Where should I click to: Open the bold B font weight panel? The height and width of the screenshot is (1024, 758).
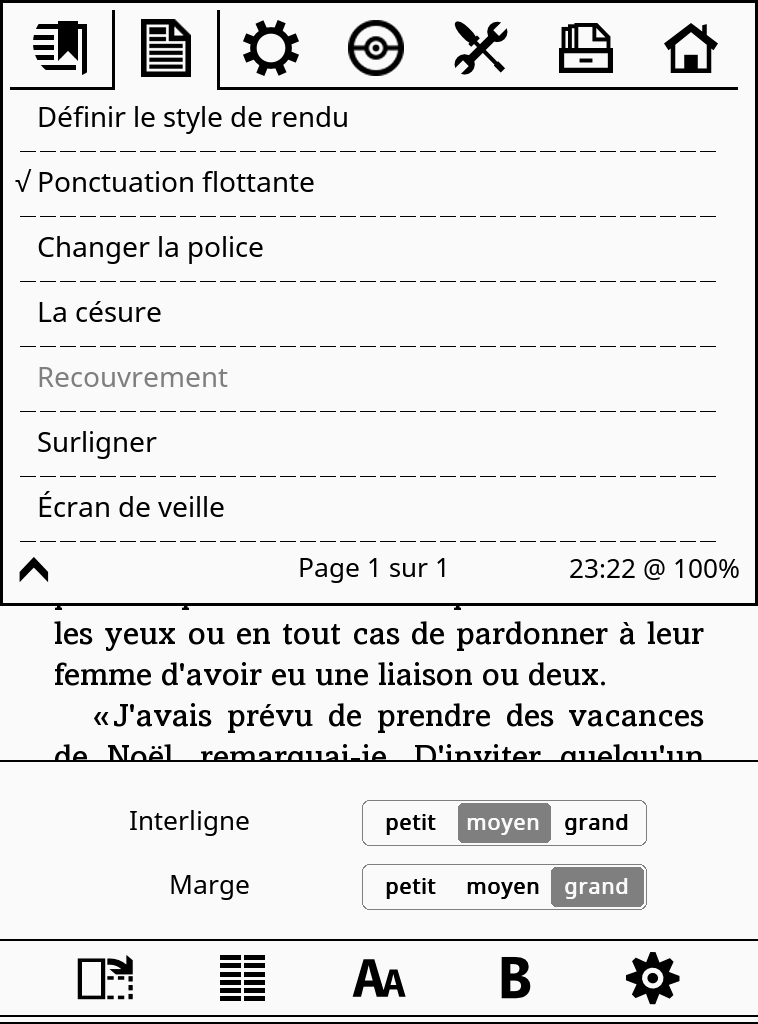(x=515, y=977)
